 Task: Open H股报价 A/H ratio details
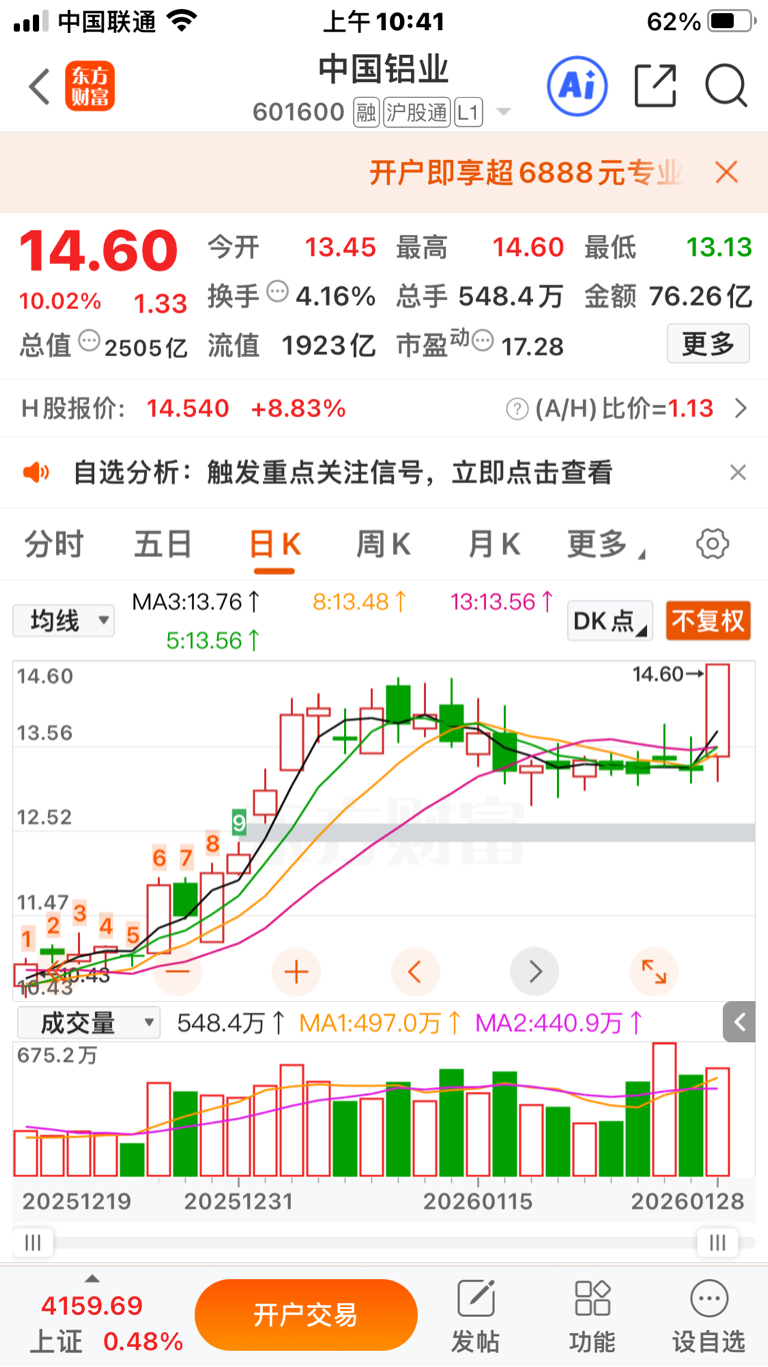coord(740,408)
